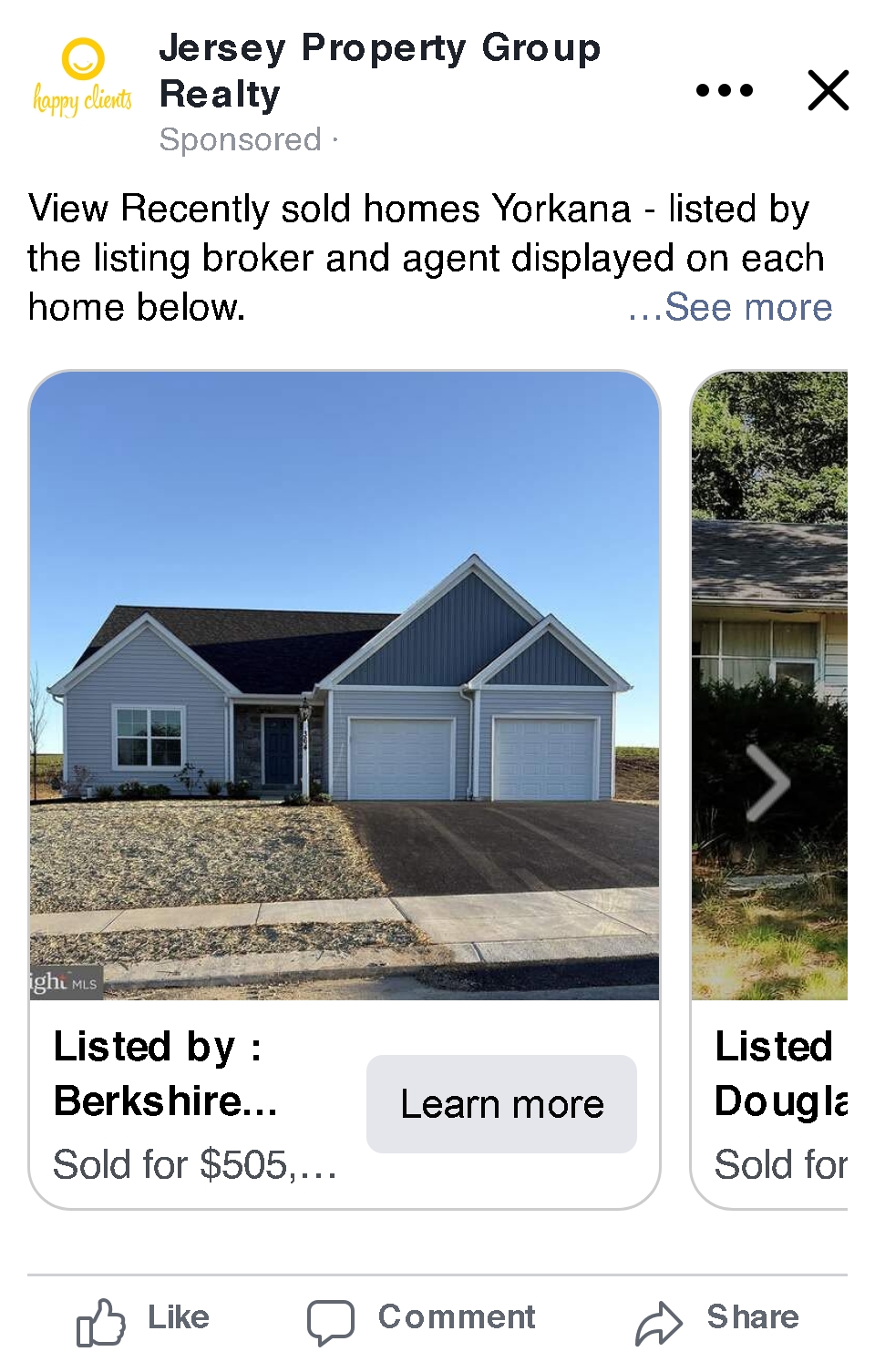Screen dimensions: 875x1372
Task: Dismiss the sponsored post
Action: click(828, 90)
